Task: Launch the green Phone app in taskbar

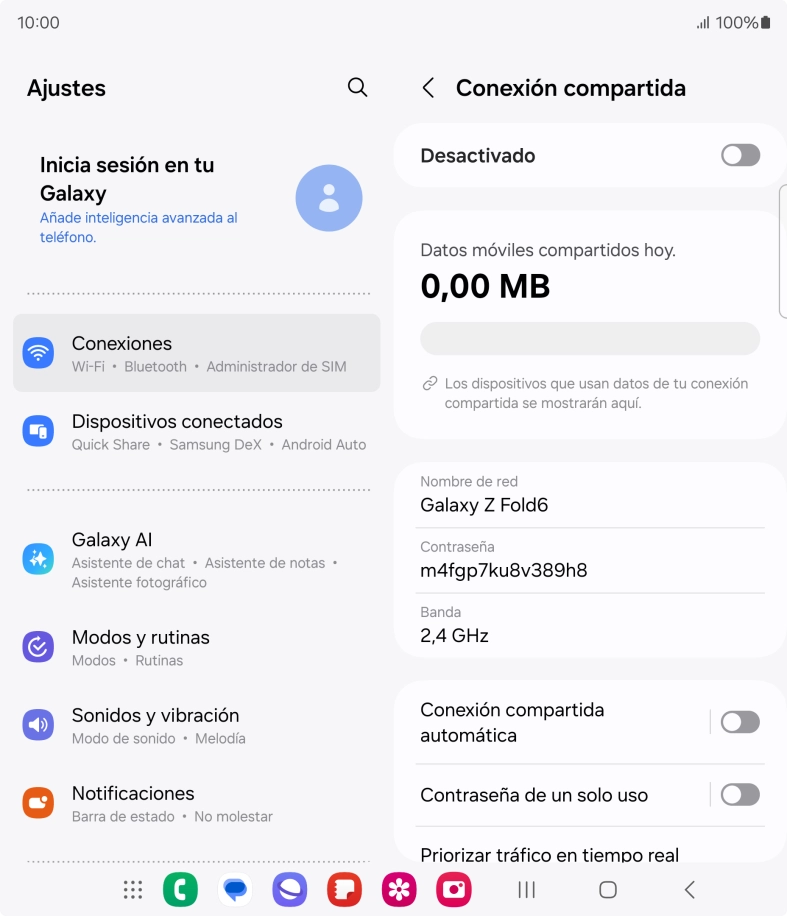Action: pyautogui.click(x=180, y=889)
